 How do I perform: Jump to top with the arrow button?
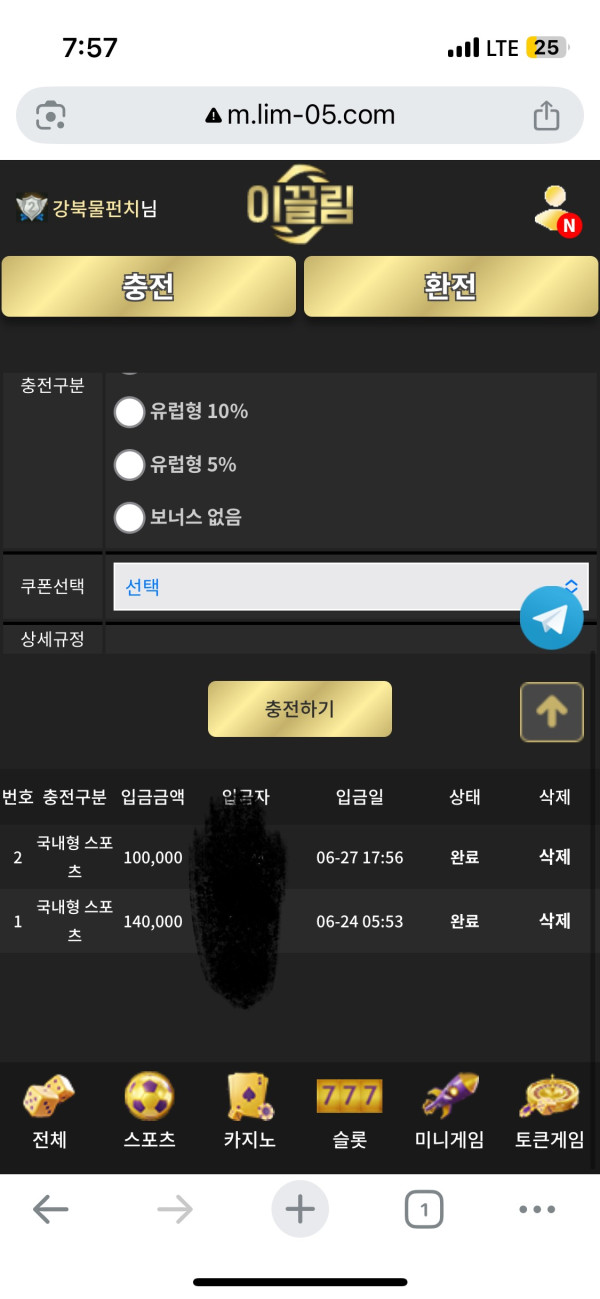pos(551,712)
